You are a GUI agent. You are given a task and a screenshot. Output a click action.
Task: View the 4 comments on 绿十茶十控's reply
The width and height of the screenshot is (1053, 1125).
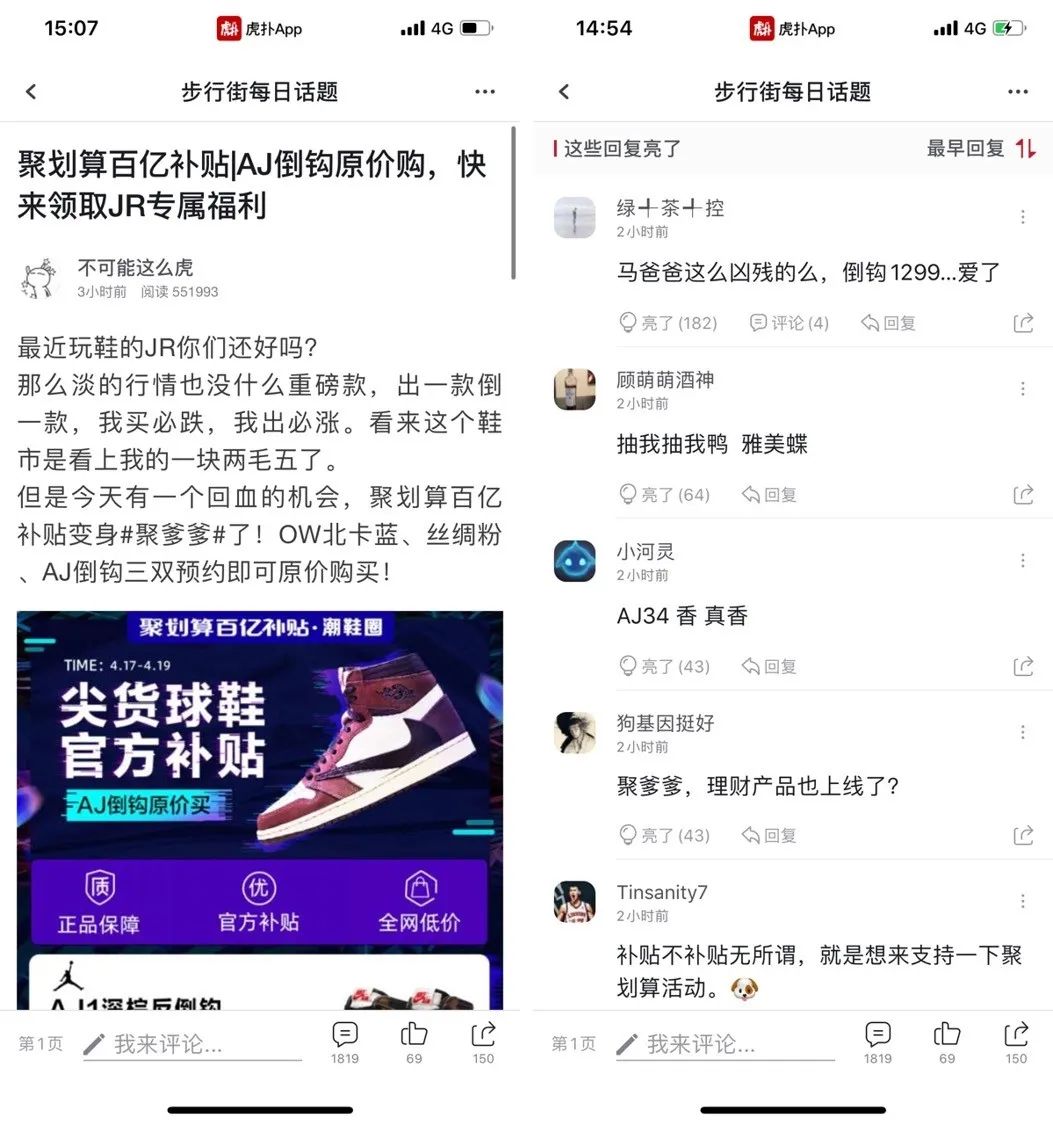point(789,323)
